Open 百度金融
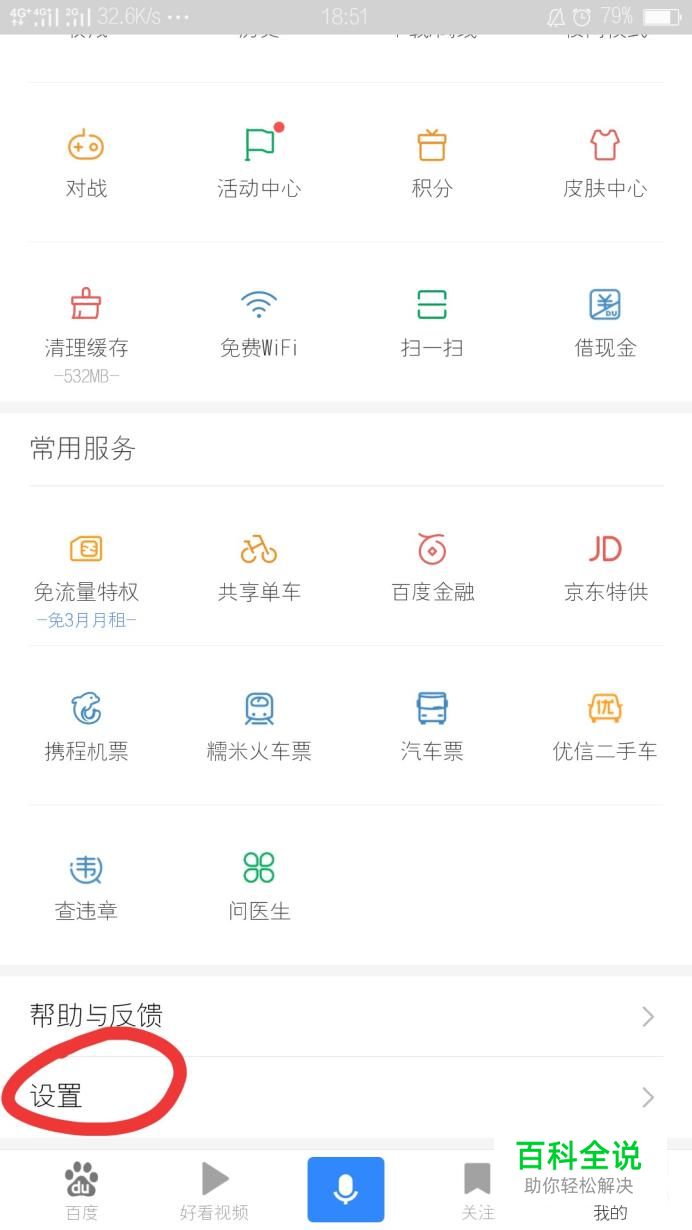The width and height of the screenshot is (692, 1230). coord(432,566)
